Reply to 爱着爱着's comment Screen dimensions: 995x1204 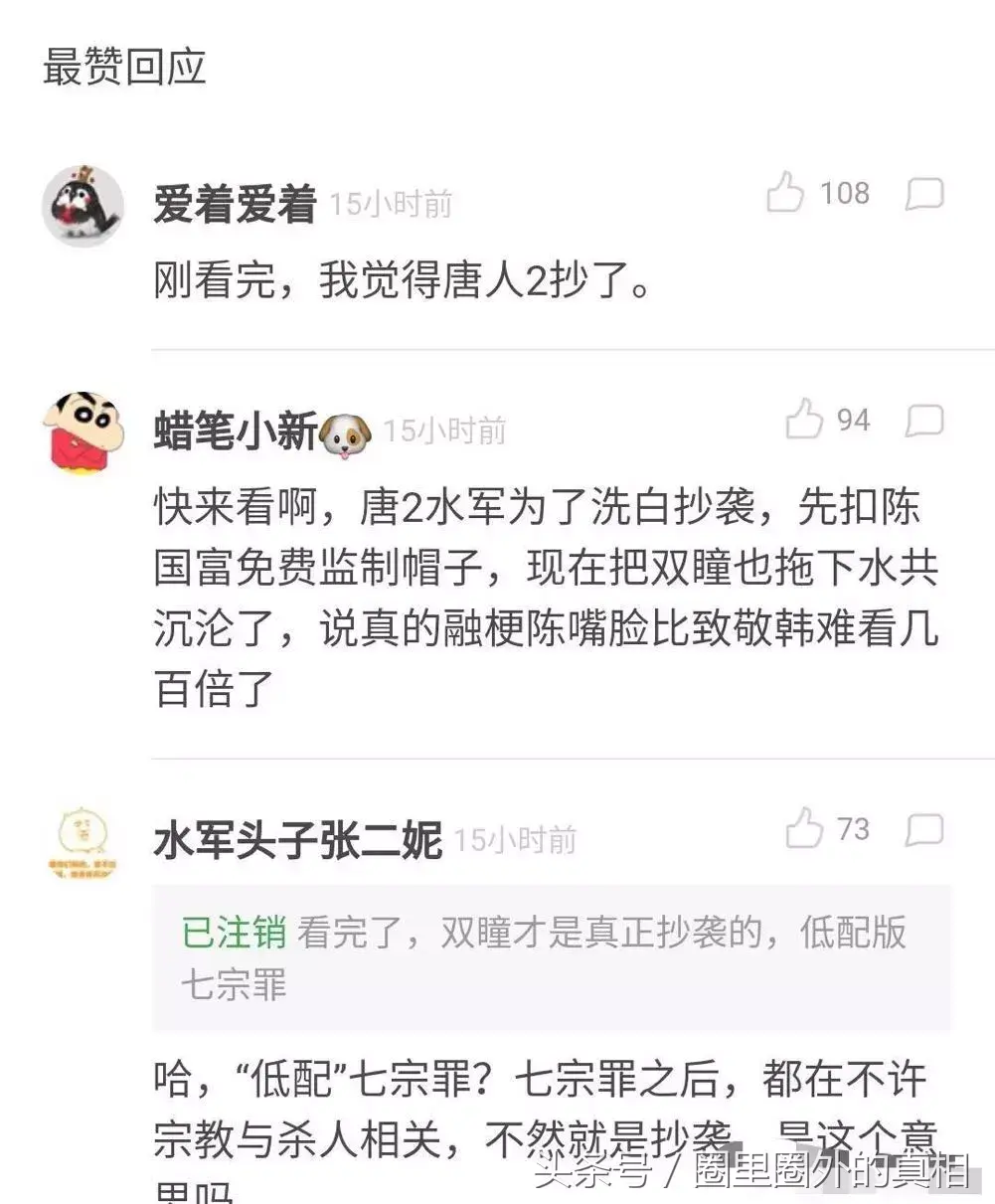point(923,194)
